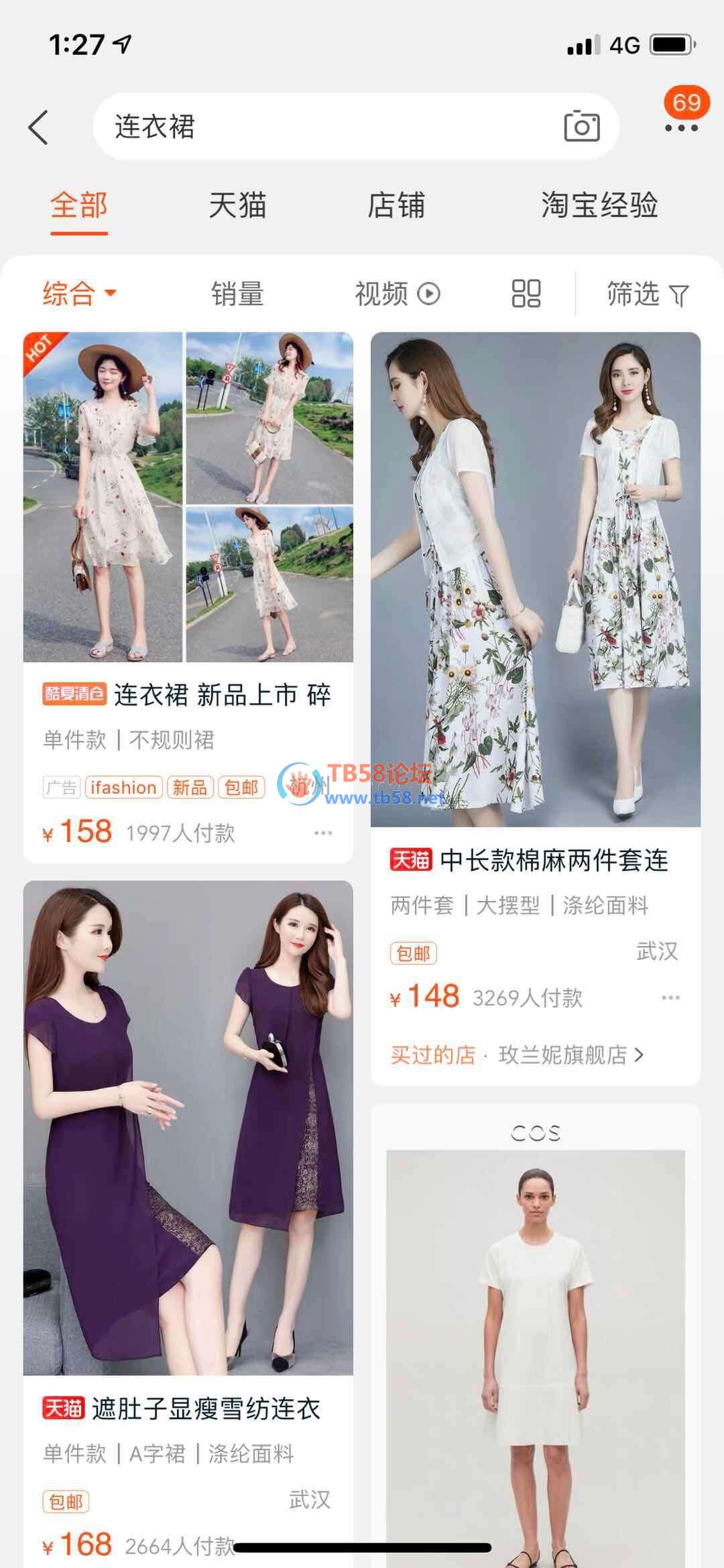Show 视频 results only
Viewport: 724px width, 1568px height.
tap(397, 294)
